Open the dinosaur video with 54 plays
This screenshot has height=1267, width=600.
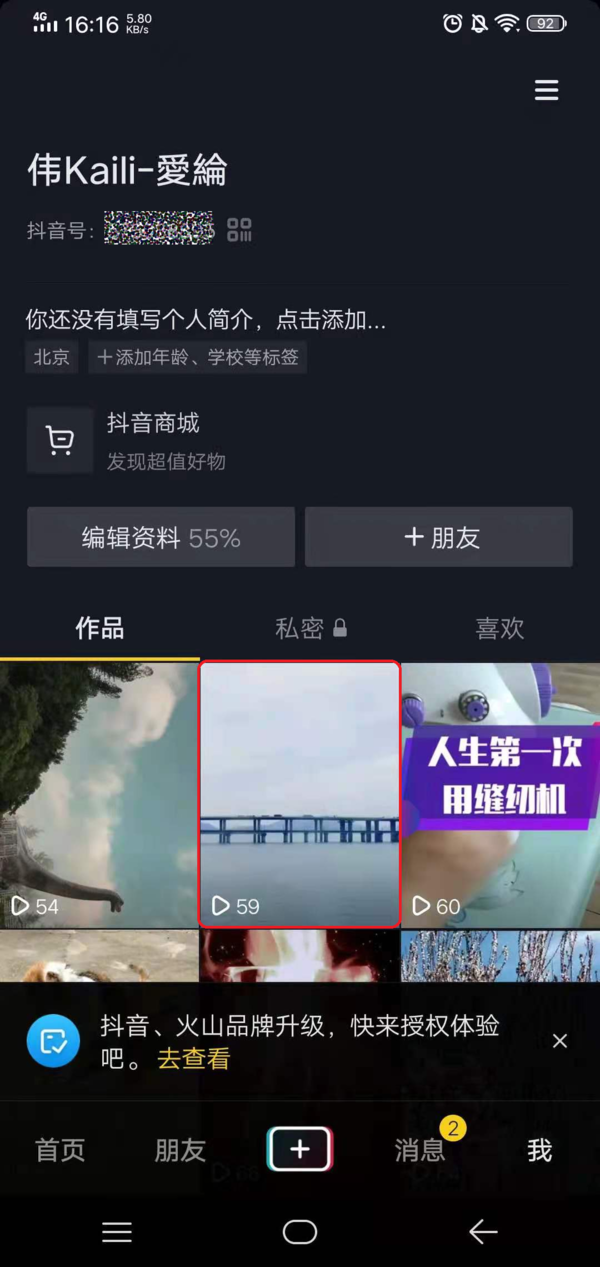tap(98, 795)
